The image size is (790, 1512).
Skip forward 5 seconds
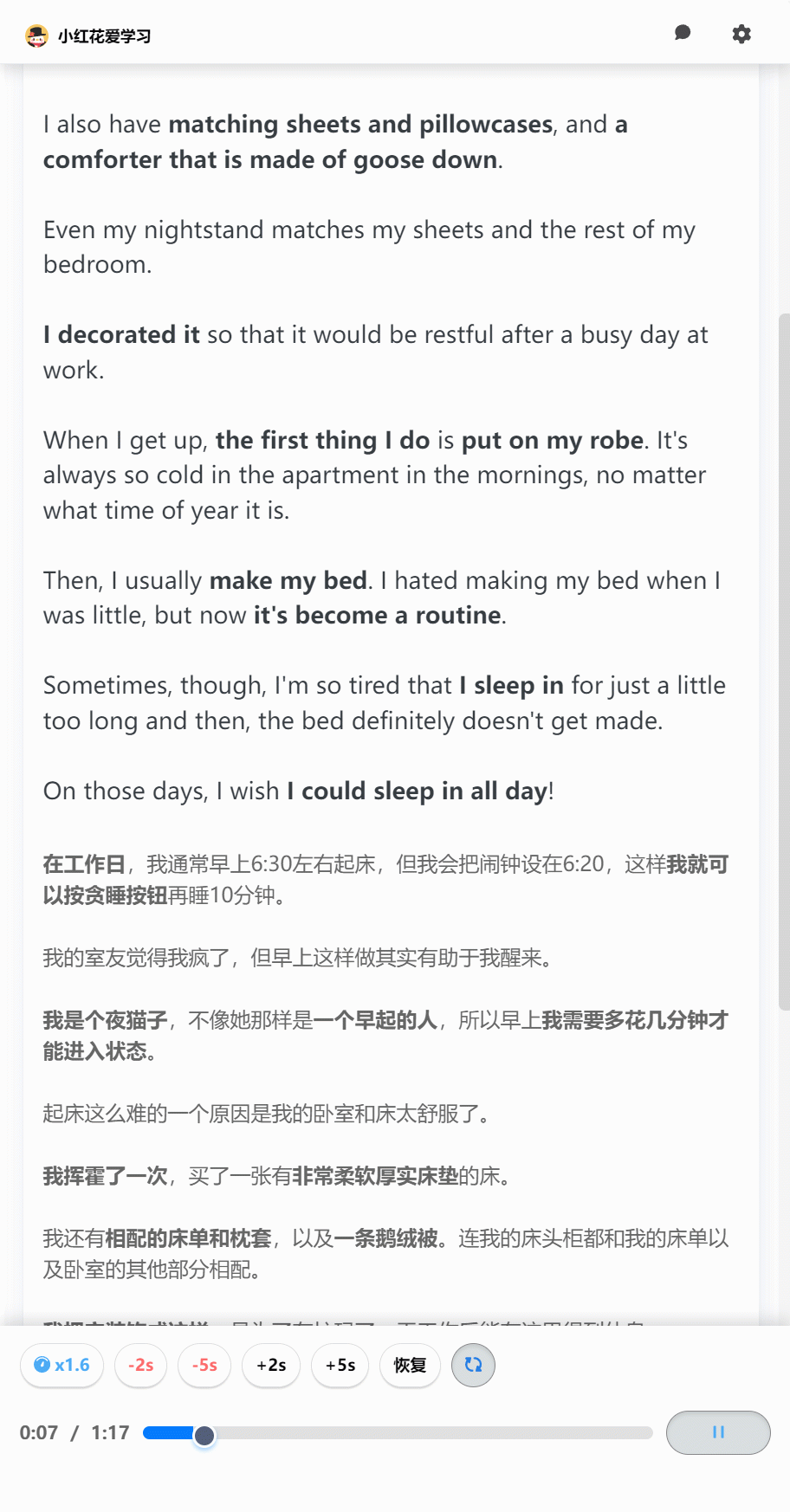pyautogui.click(x=340, y=1366)
